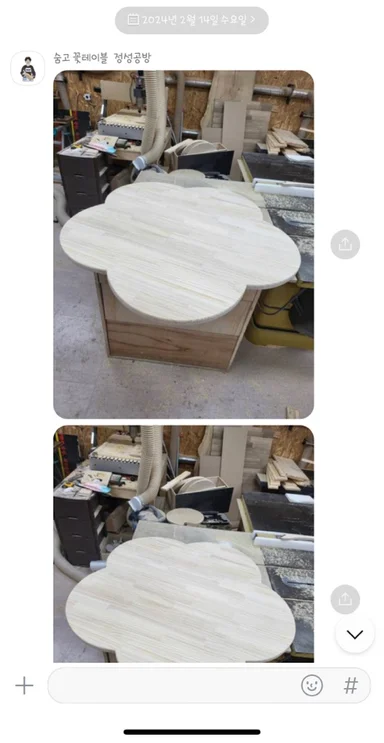This screenshot has width=384, height=743.
Task: View the first flower table photo
Action: pos(183,245)
